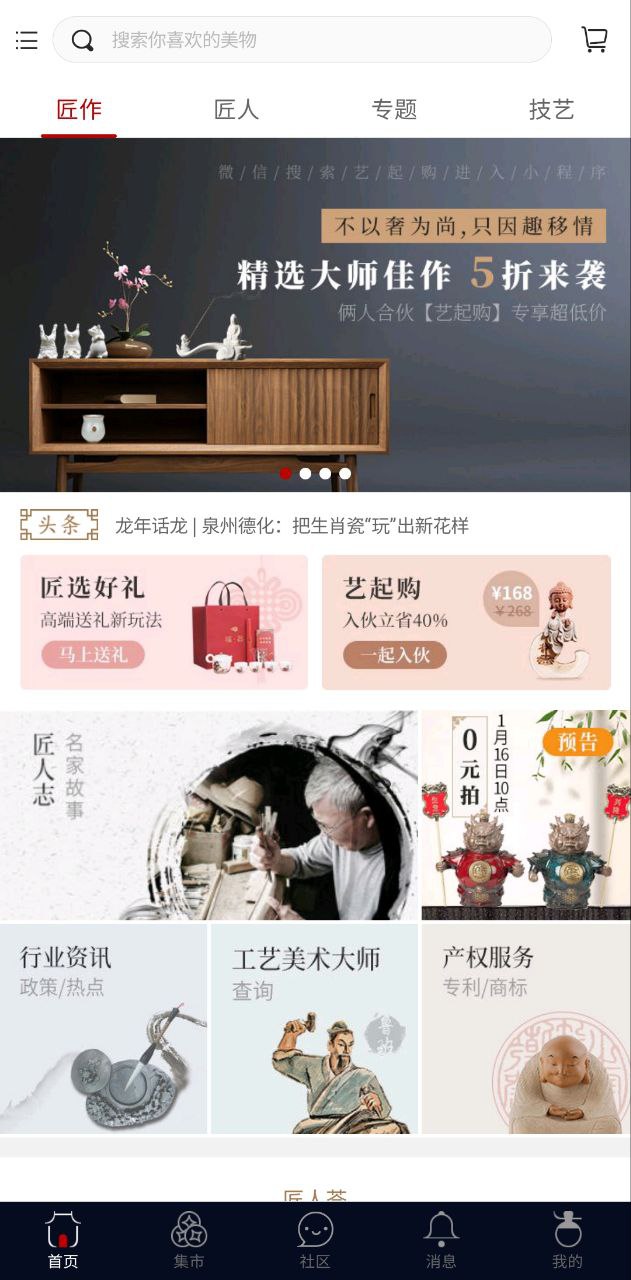Image resolution: width=631 pixels, height=1280 pixels.
Task: Switch to the 技艺 tab
Action: [x=551, y=110]
